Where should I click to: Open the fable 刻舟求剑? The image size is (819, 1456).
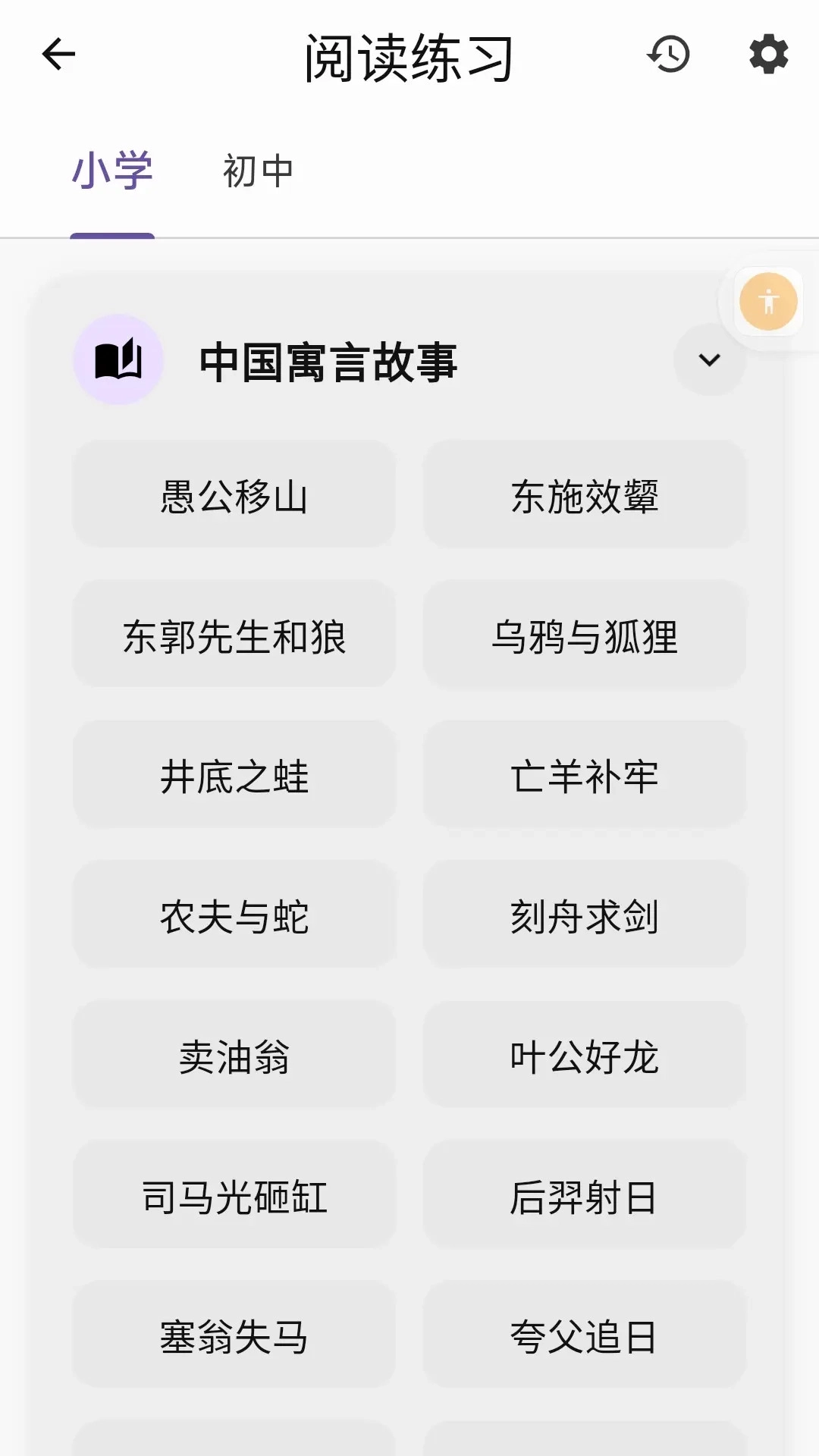[x=585, y=916]
